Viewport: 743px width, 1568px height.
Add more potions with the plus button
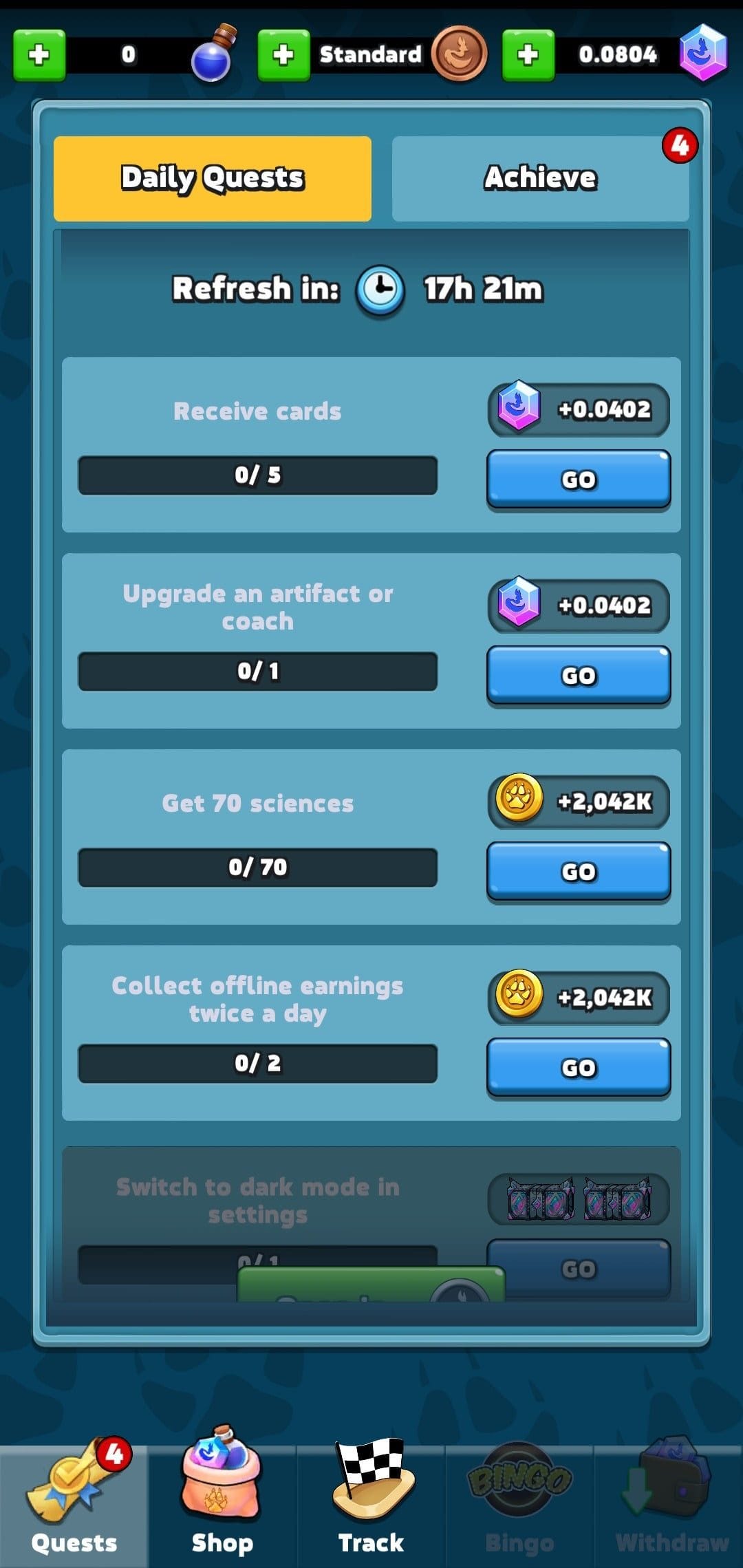39,55
